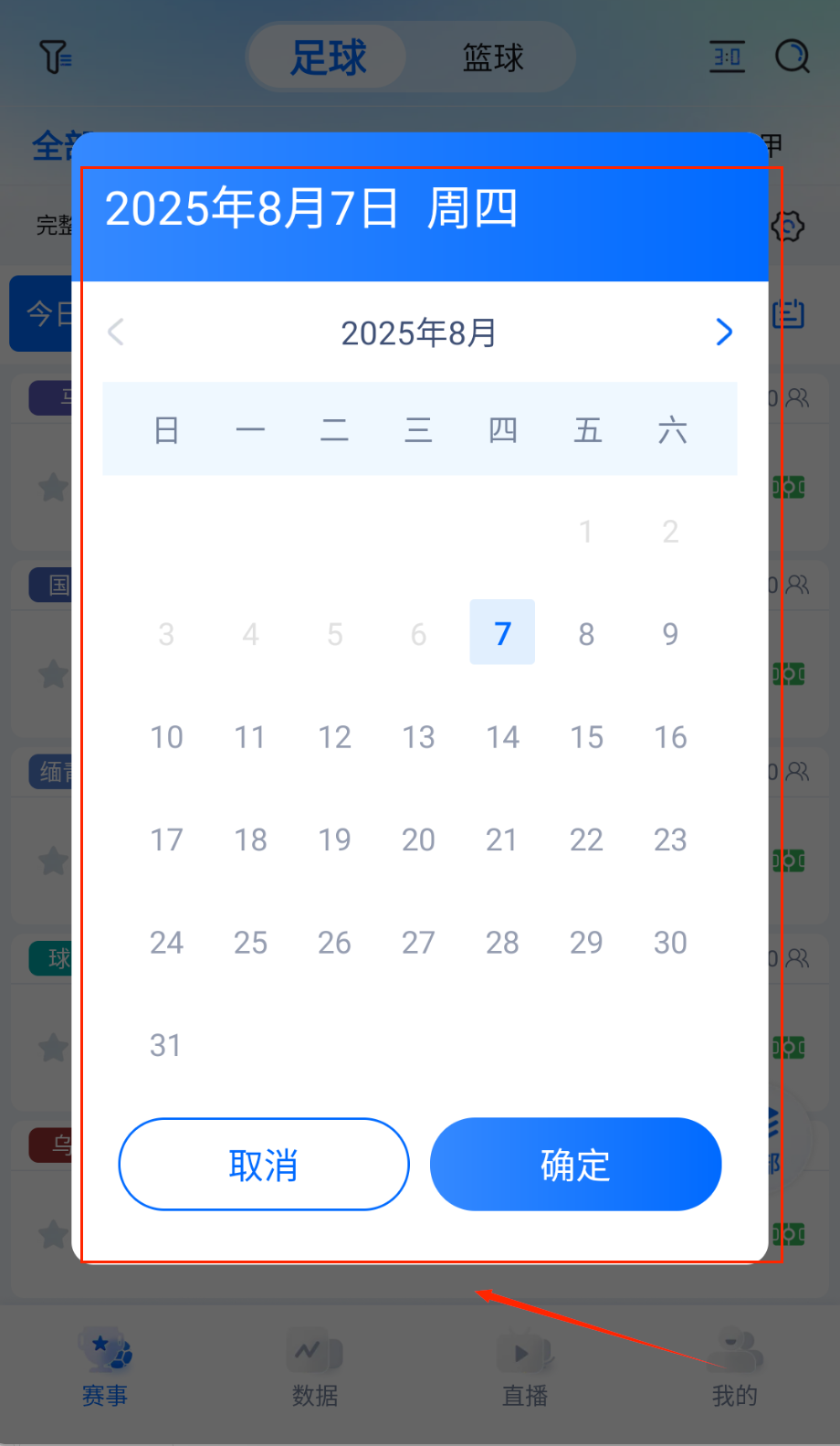Select the 31st of August
Screen dimensions: 840x1446
tap(166, 1045)
